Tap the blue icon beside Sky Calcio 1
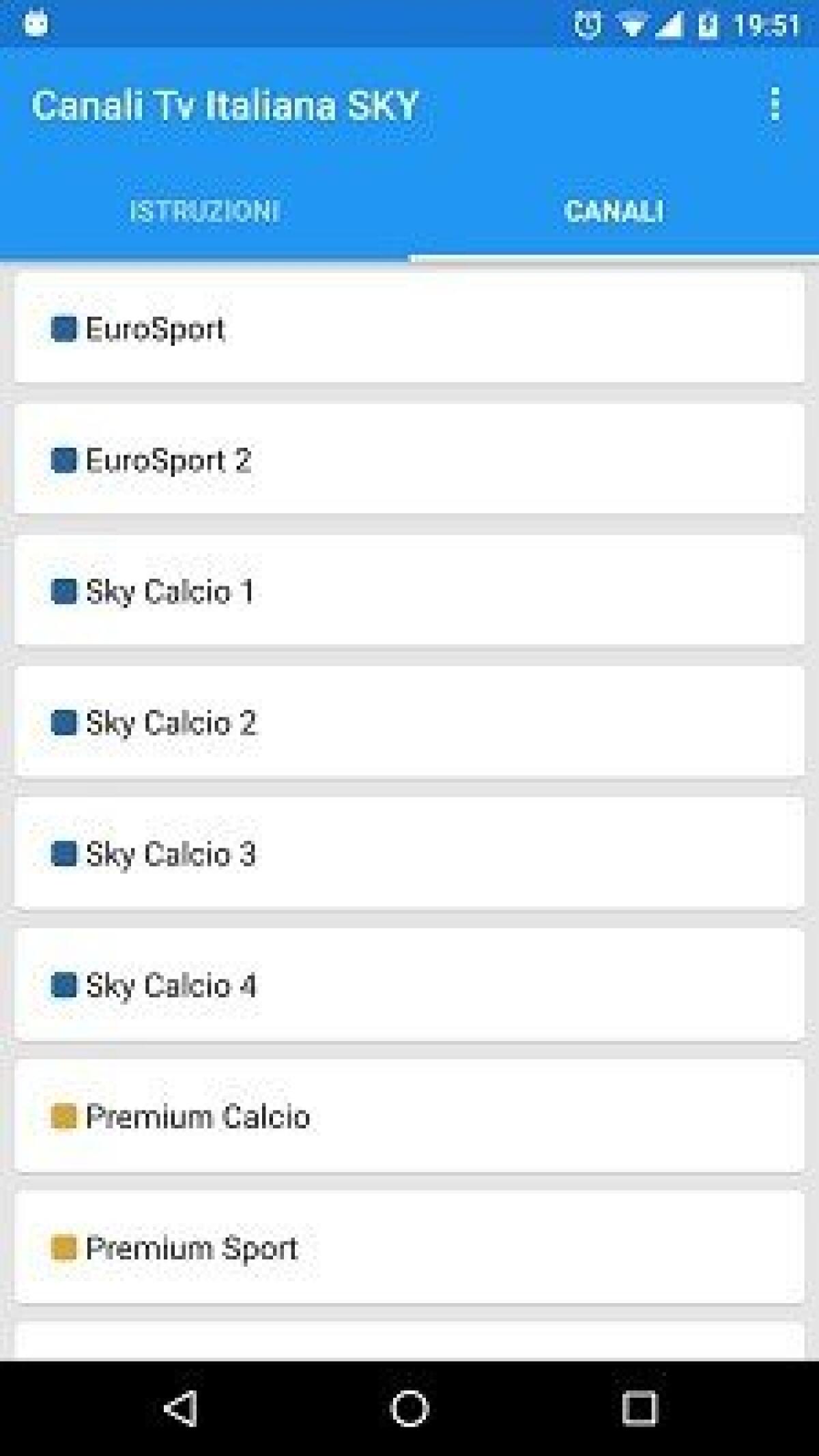 click(65, 593)
